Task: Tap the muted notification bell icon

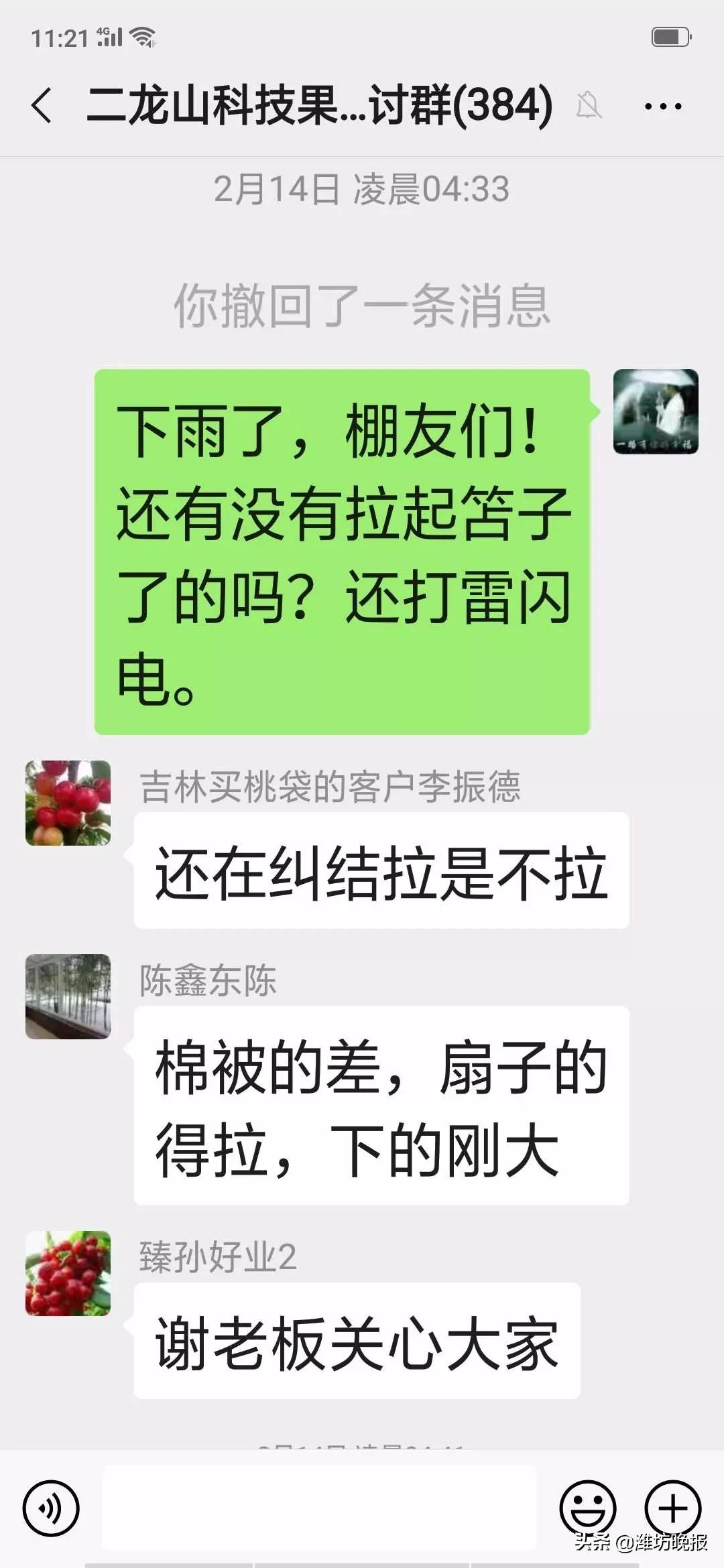Action: [589, 106]
